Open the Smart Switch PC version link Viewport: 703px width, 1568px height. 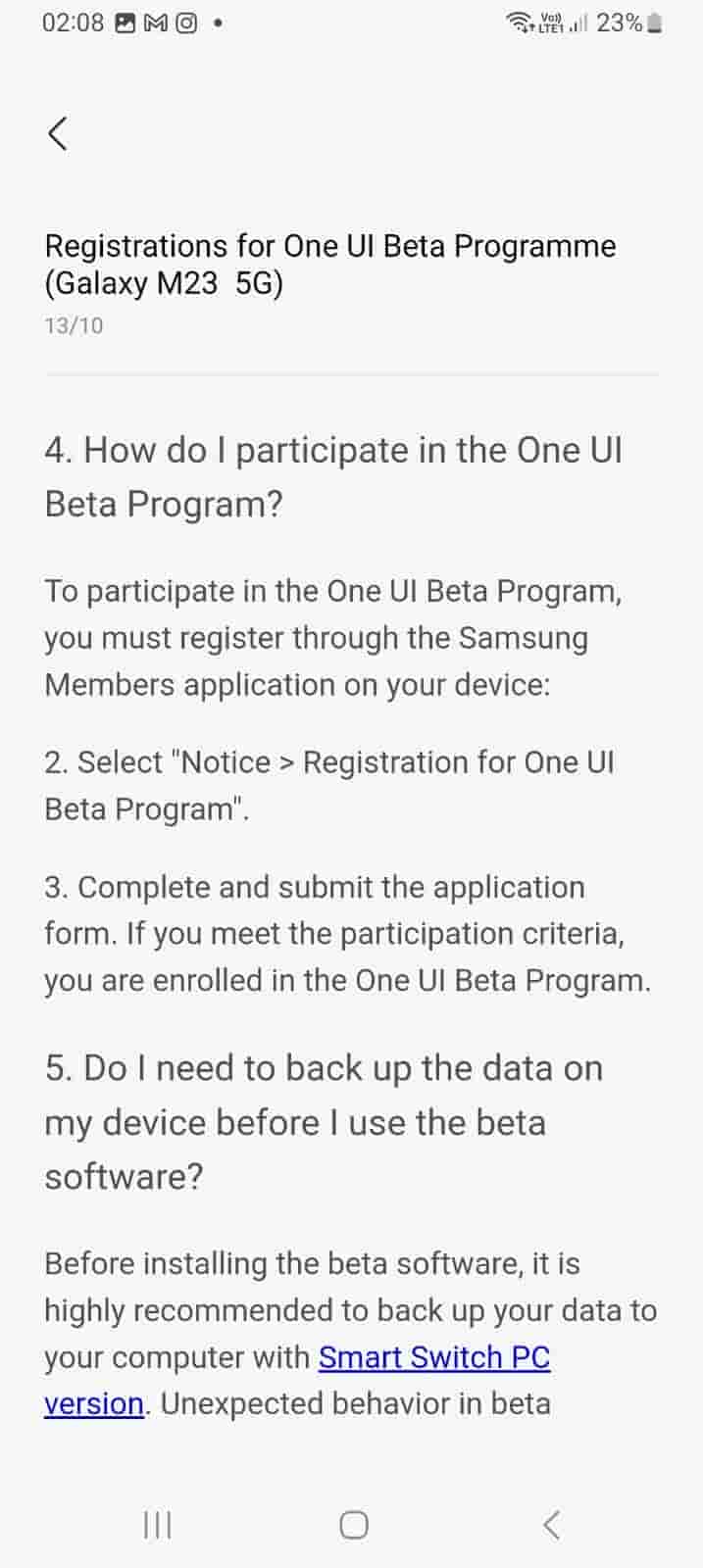433,1357
